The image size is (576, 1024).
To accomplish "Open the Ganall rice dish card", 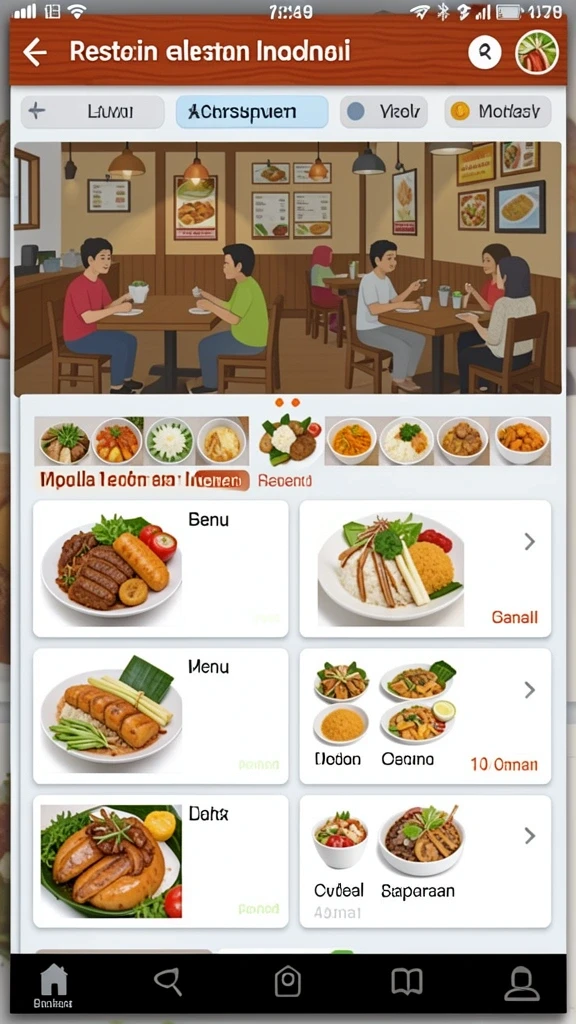I will [x=425, y=569].
